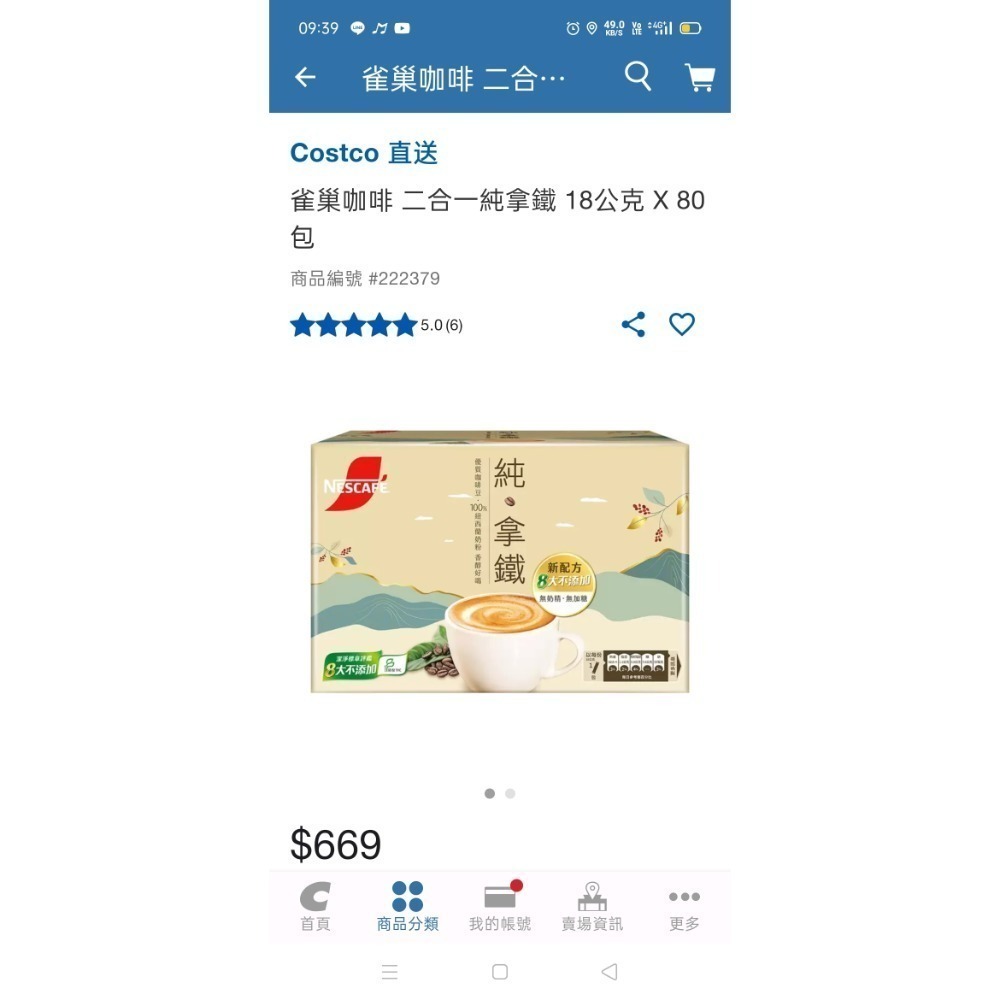Switch to the 商品分類 tab
This screenshot has width=1000, height=1000.
pos(407,907)
